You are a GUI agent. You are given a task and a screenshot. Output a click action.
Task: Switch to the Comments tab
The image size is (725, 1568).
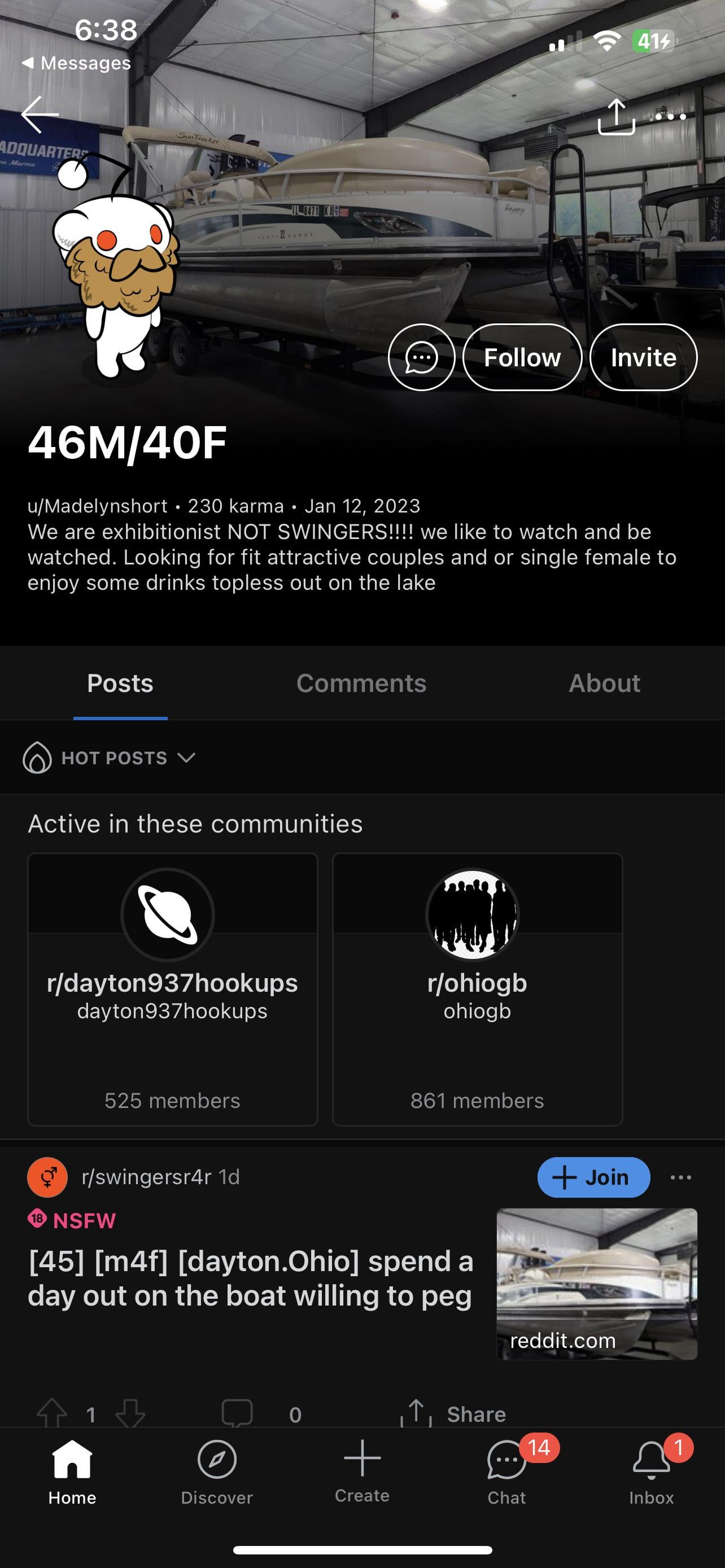pos(361,683)
